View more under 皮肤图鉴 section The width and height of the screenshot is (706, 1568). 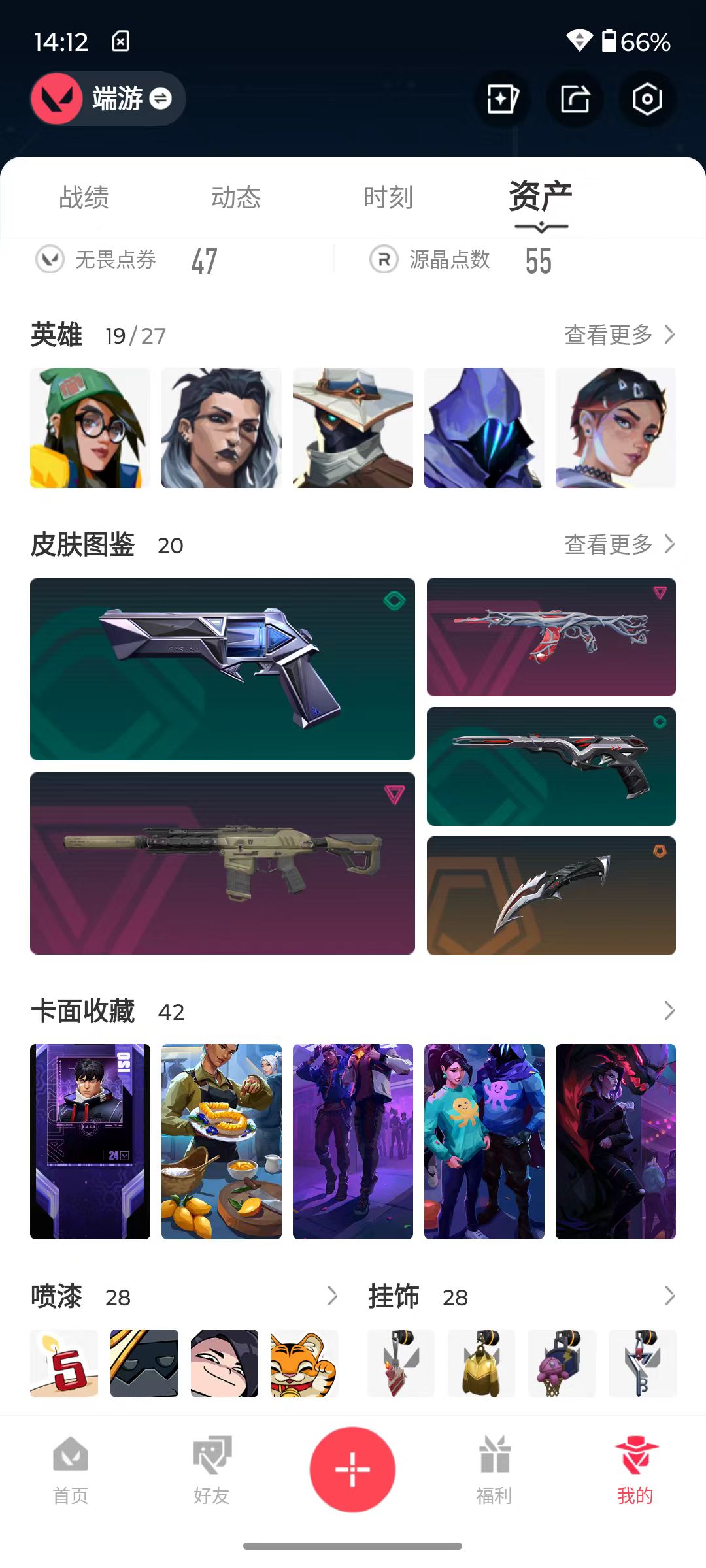(620, 544)
